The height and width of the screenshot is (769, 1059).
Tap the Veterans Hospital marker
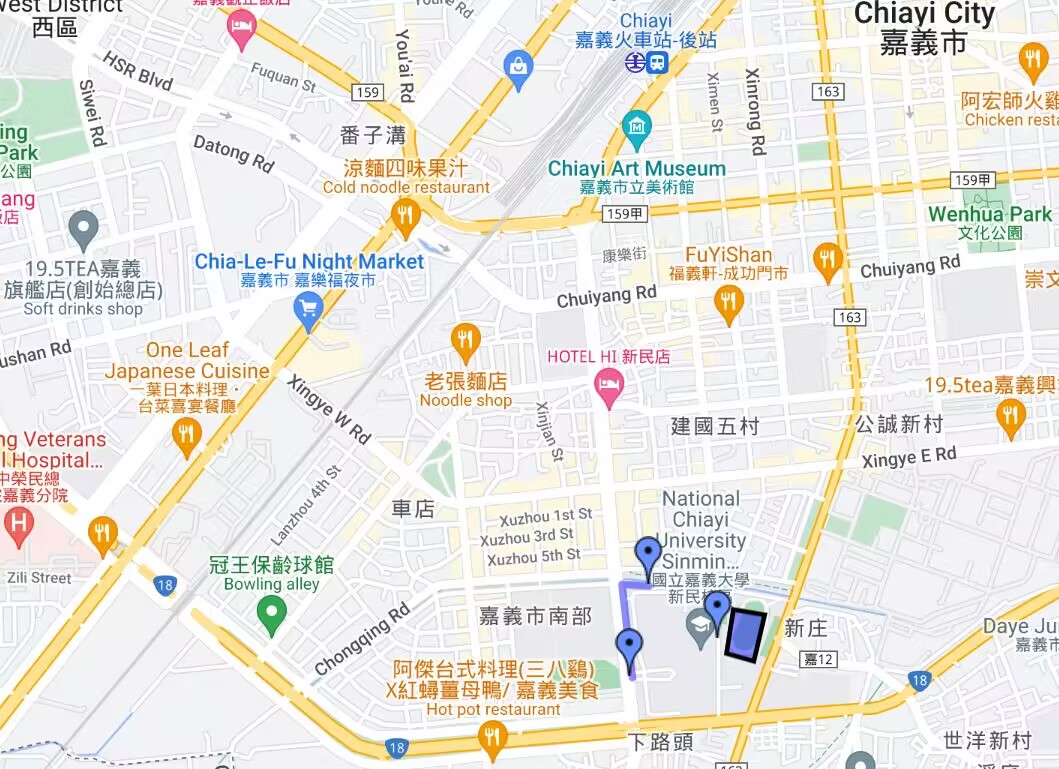pos(18,523)
